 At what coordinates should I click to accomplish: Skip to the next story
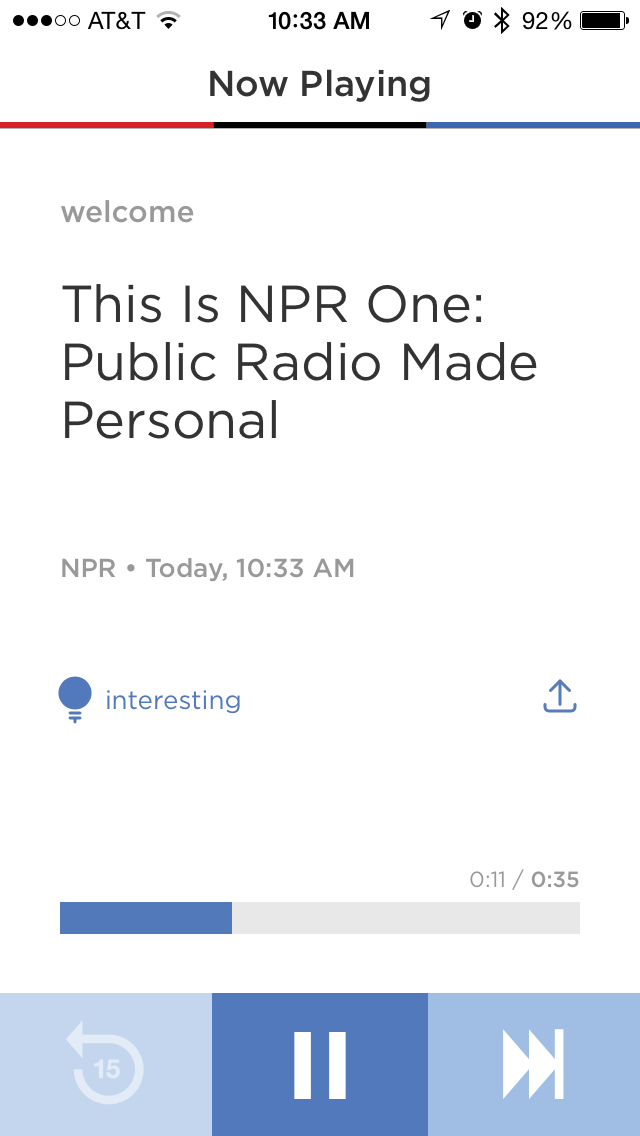[534, 1064]
